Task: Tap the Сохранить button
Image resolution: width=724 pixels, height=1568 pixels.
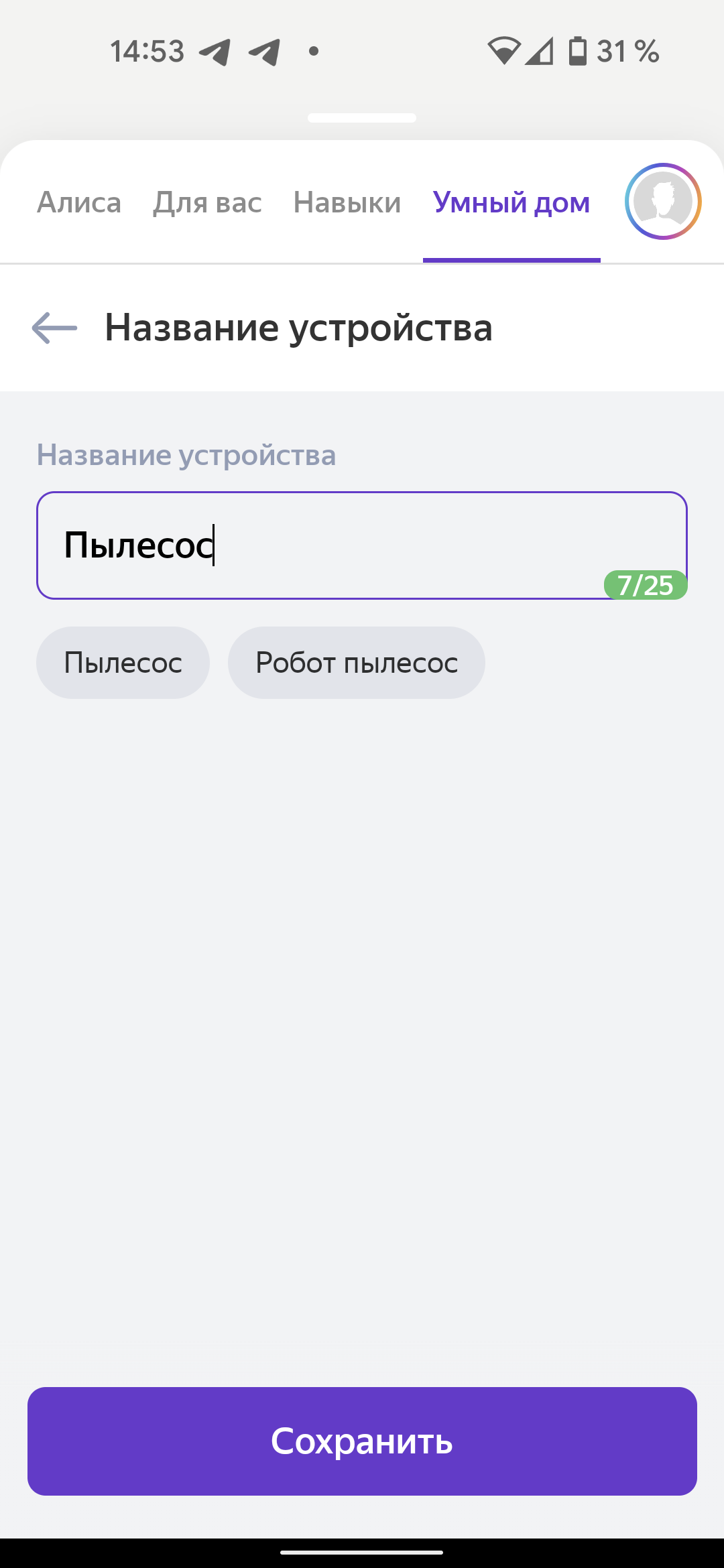Action: 362,1441
